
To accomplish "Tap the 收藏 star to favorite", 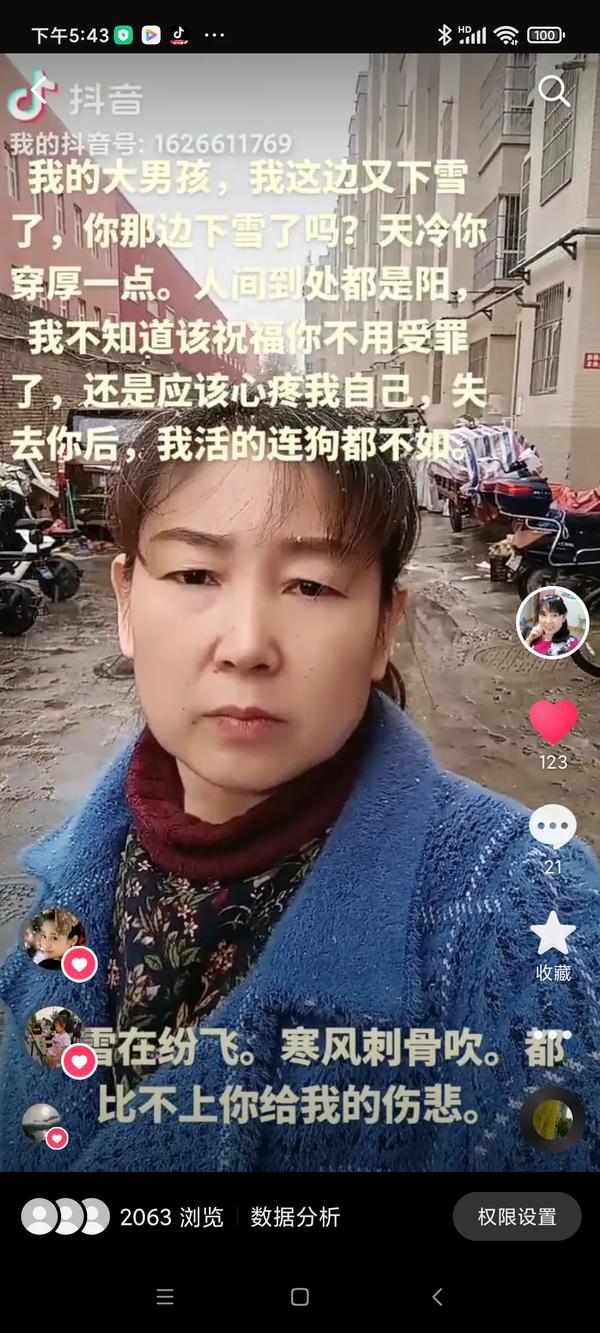I will pos(553,935).
